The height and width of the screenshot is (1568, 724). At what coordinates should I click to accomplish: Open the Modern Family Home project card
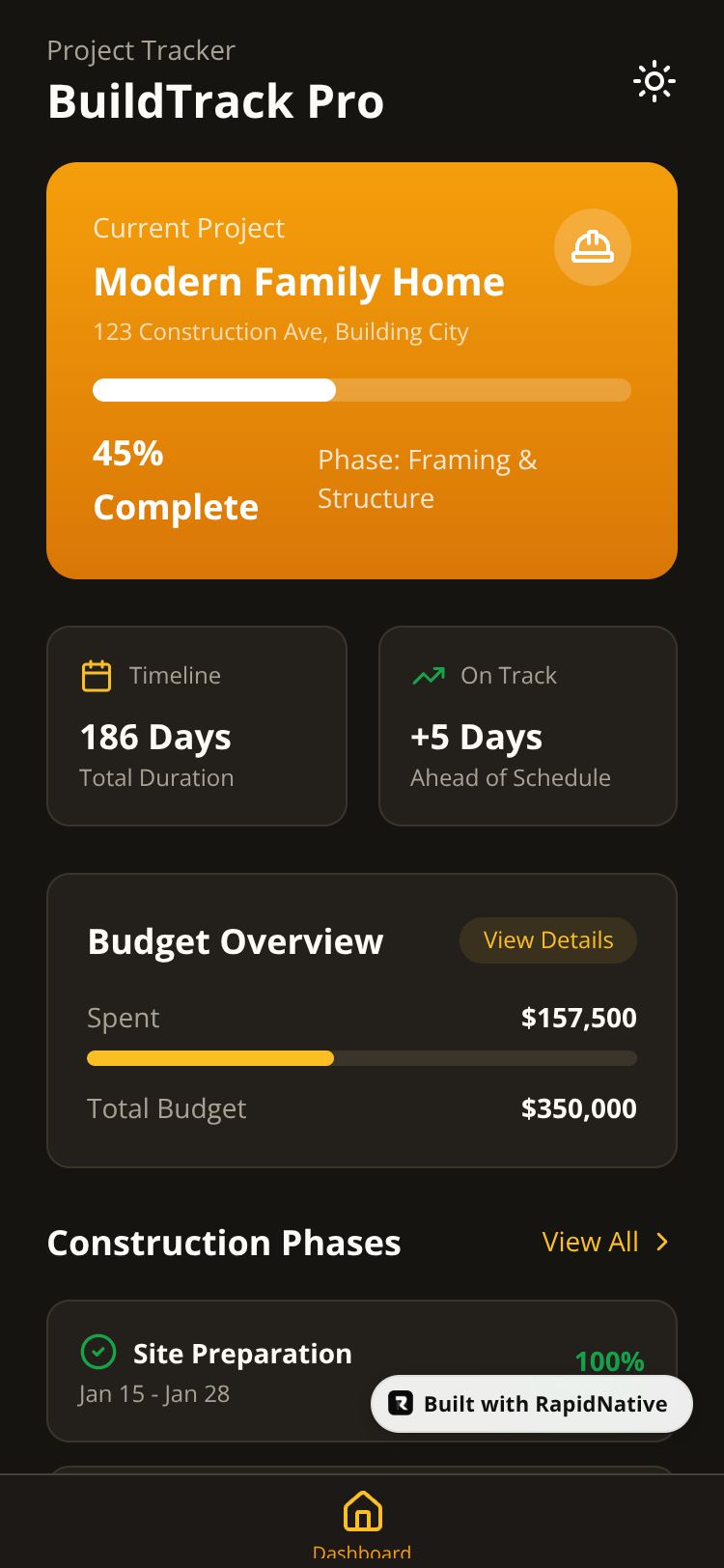(x=361, y=370)
